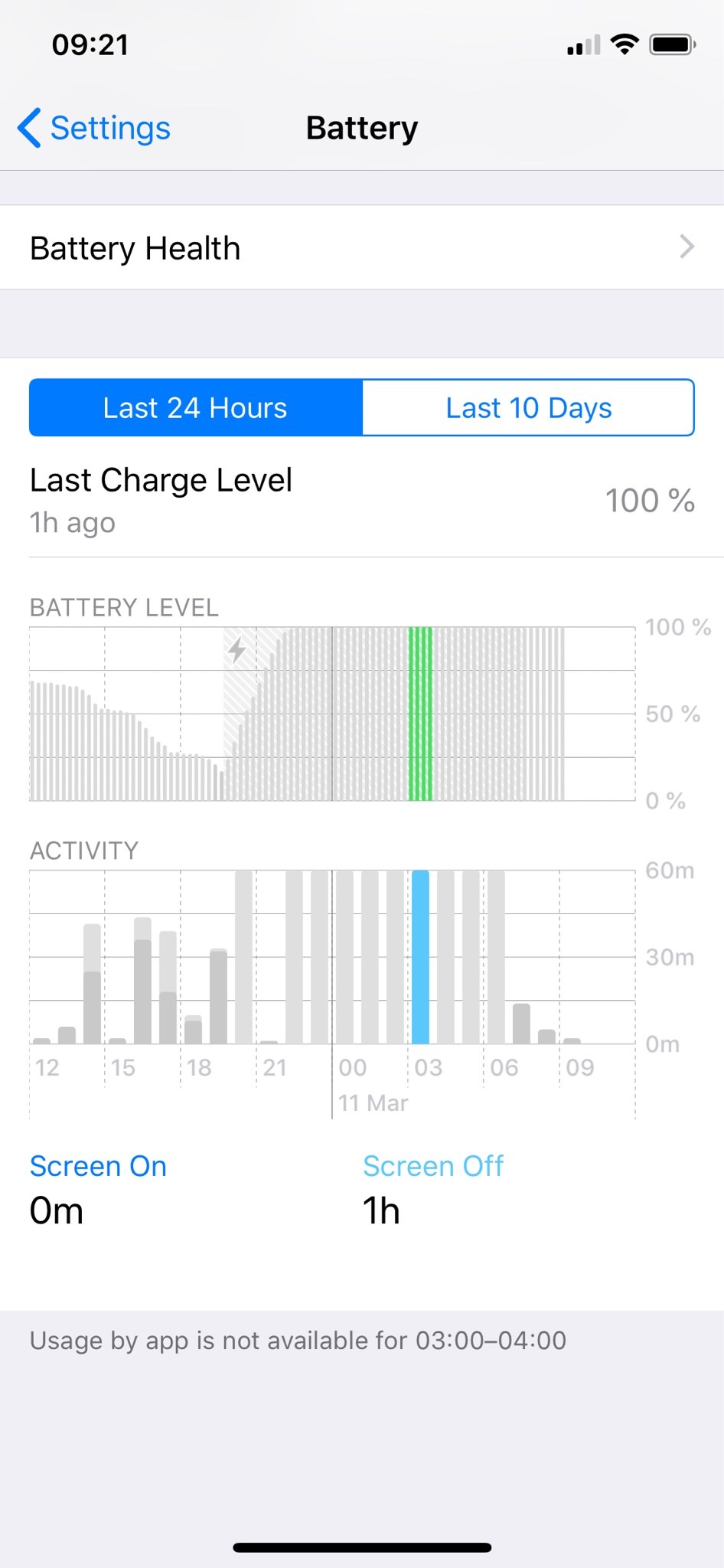Open Battery Health
This screenshot has width=724, height=1568.
[362, 247]
